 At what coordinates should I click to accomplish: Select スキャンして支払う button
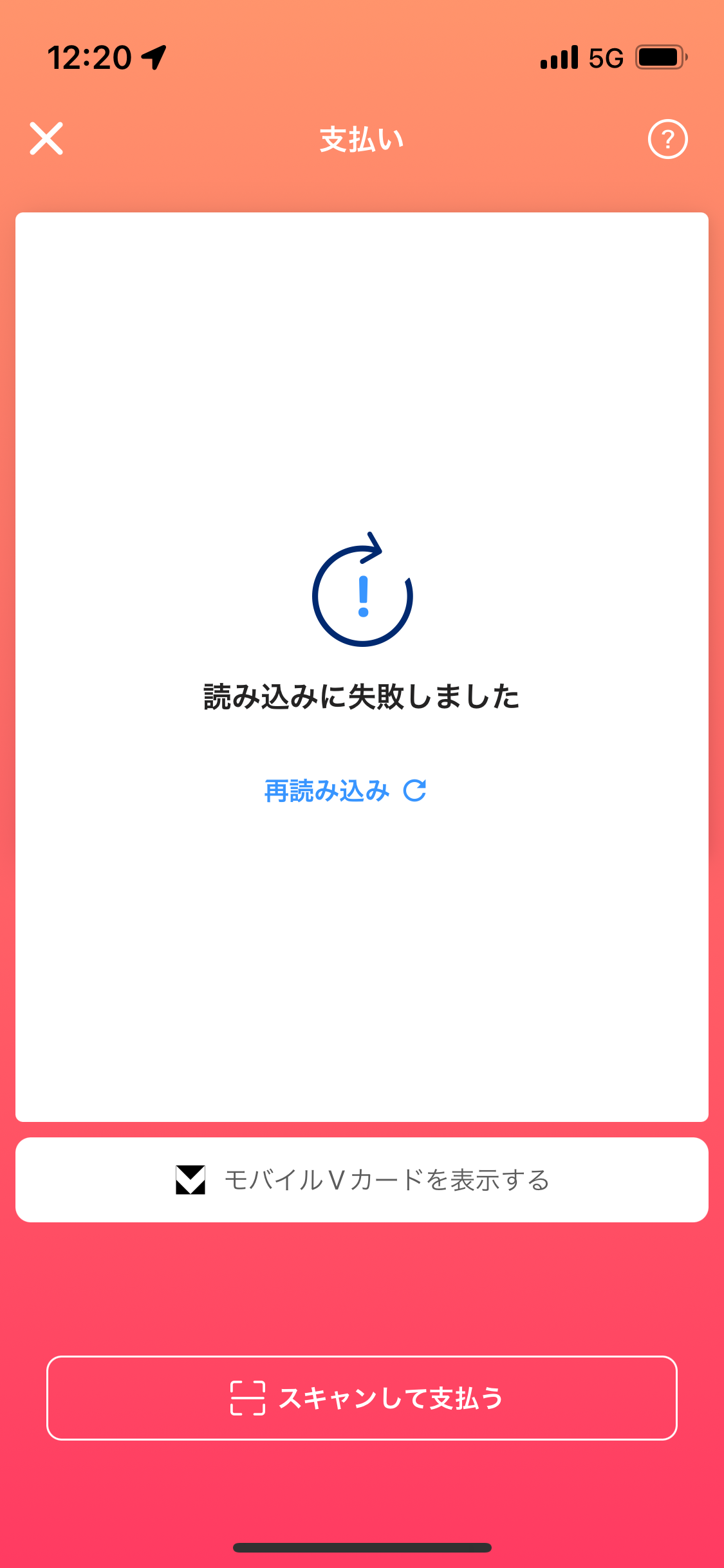[362, 1398]
